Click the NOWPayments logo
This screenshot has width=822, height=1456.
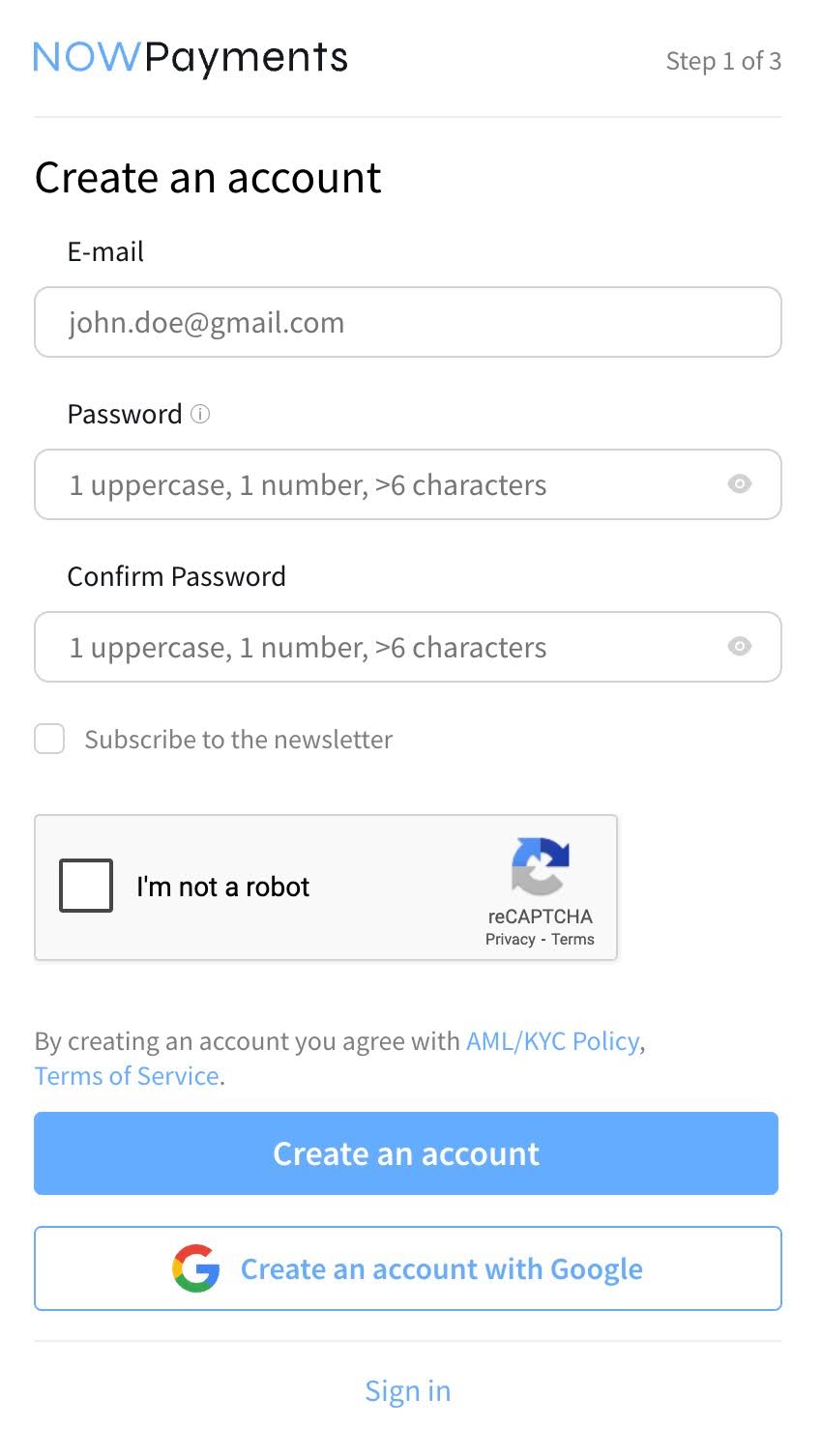[x=190, y=58]
